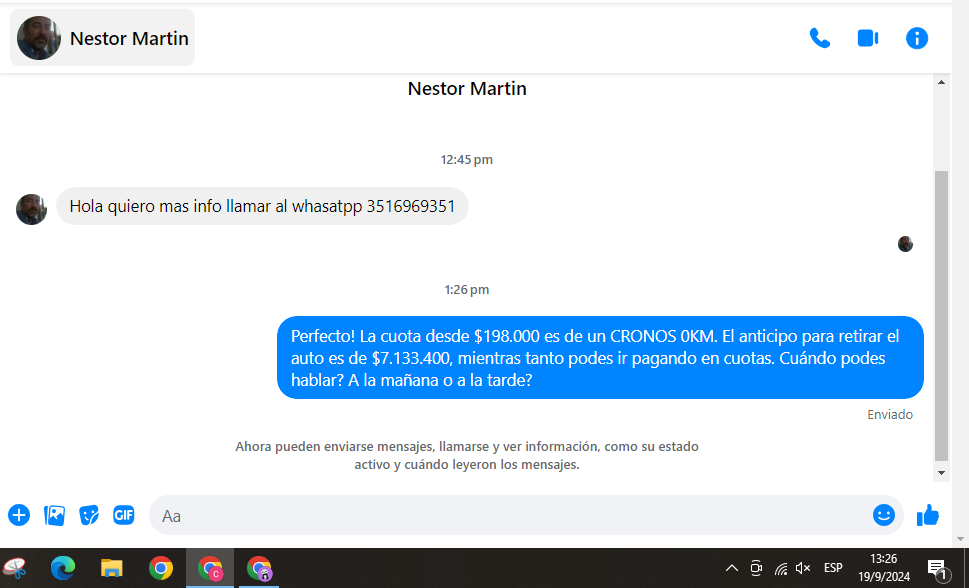Open conversation information panel

[917, 38]
